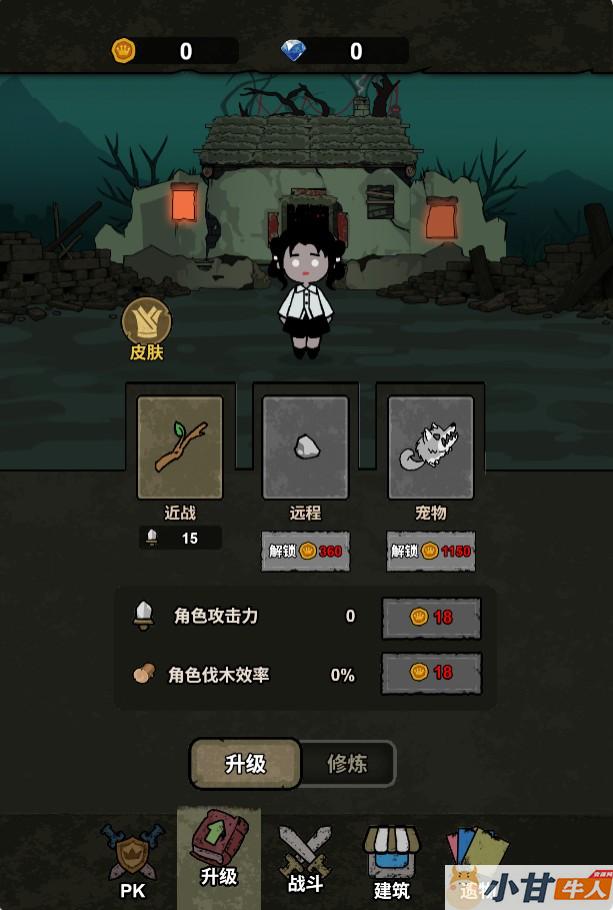This screenshot has height=910, width=613.
Task: Unlock 远程 weapon for 360 coins
Action: click(305, 551)
